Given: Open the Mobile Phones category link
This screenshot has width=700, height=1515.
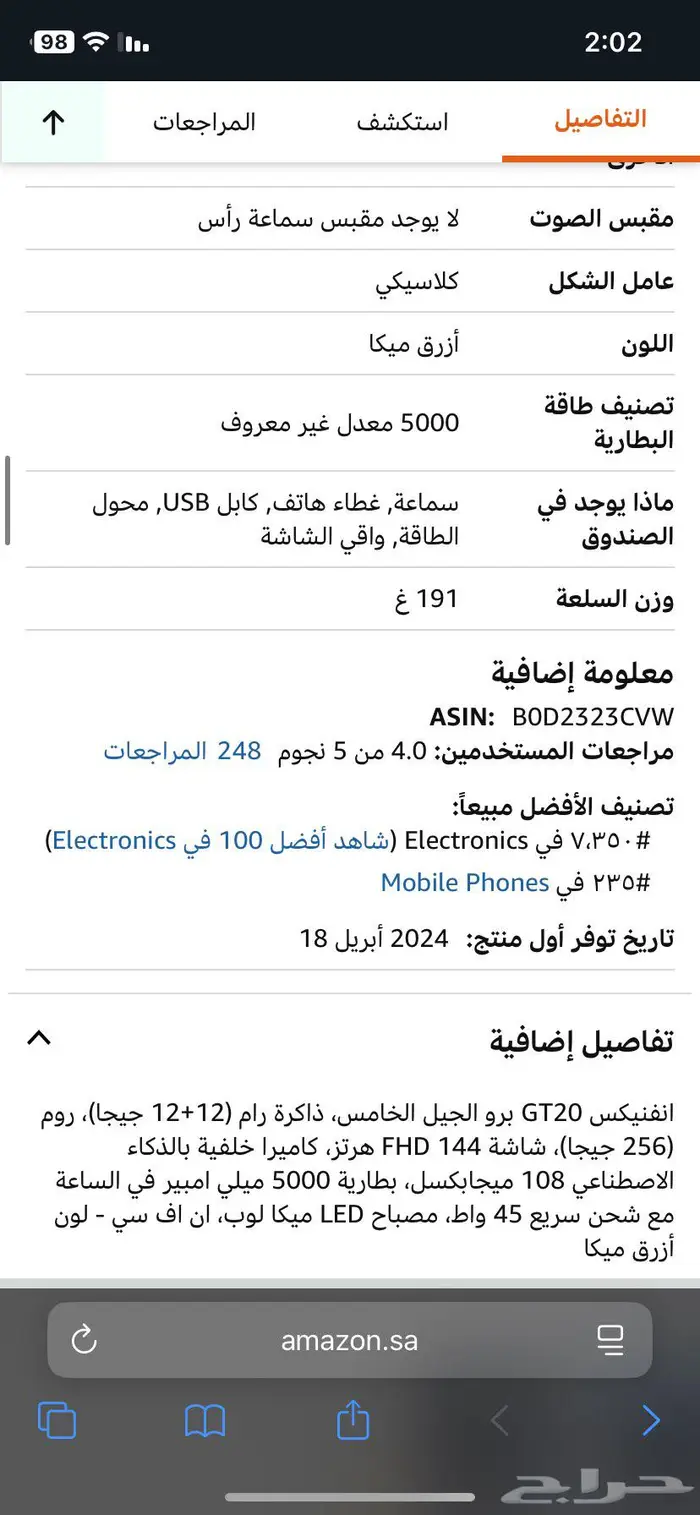Looking at the screenshot, I should tap(465, 882).
